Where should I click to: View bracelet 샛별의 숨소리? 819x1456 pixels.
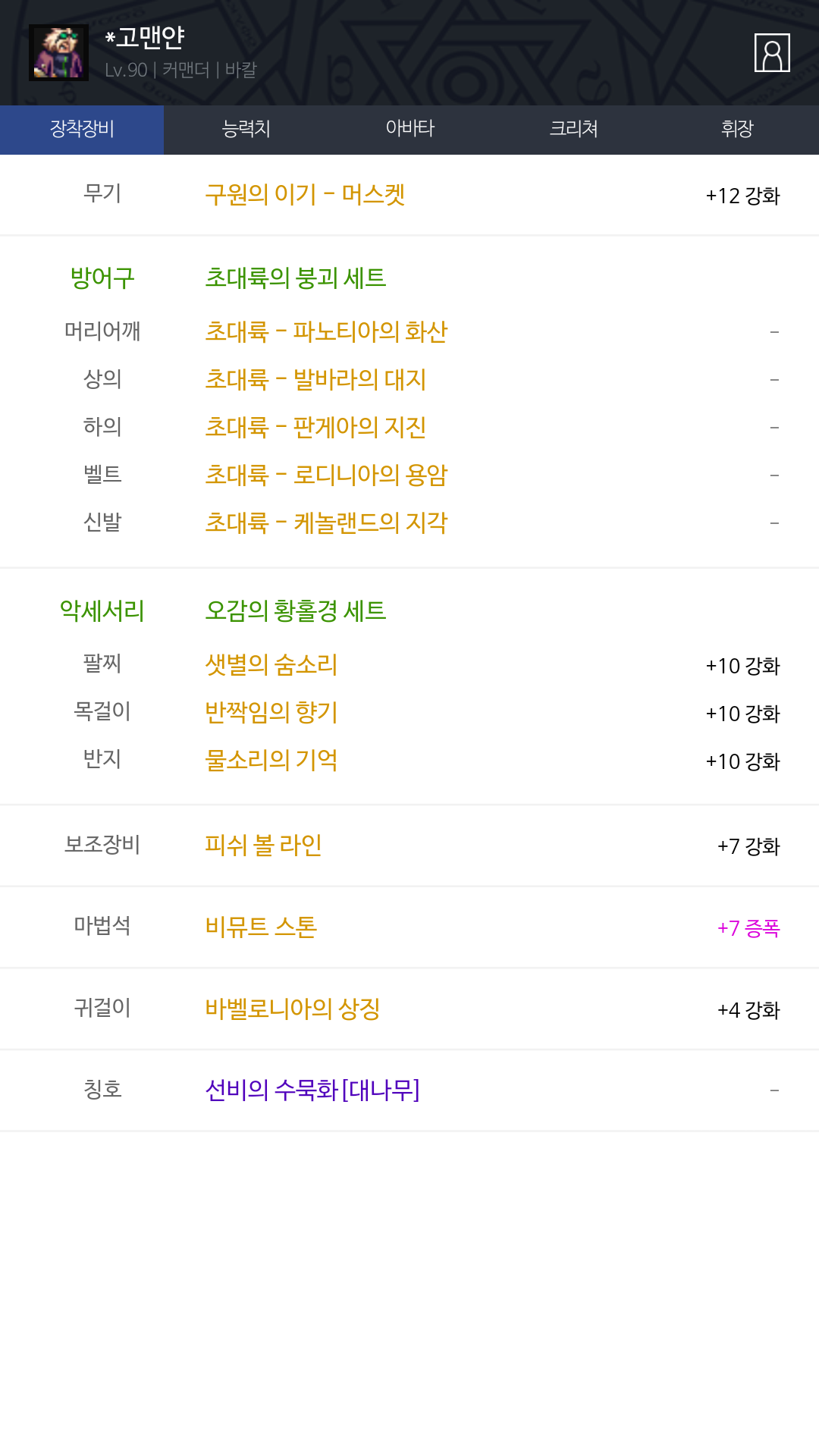tap(271, 665)
